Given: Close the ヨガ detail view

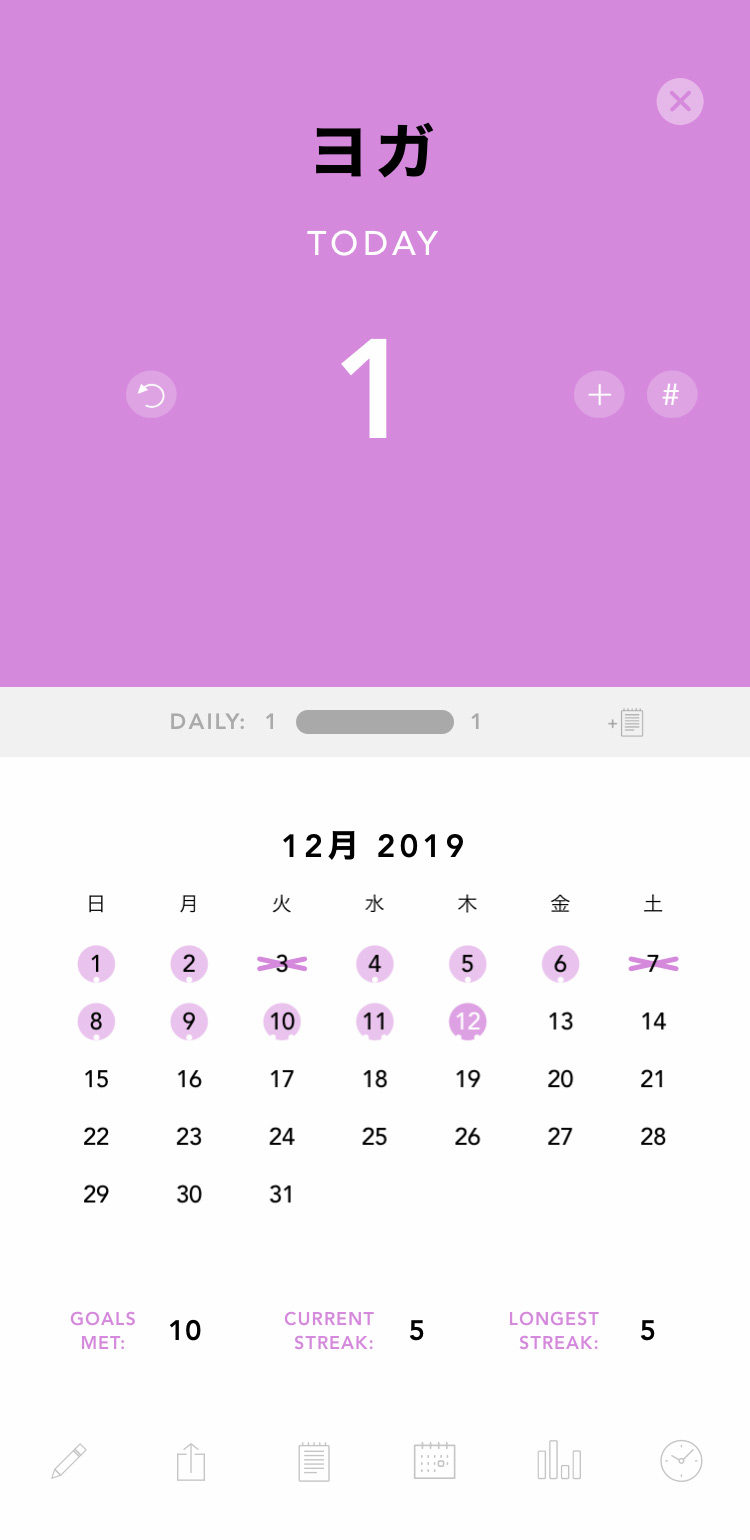Looking at the screenshot, I should 680,101.
